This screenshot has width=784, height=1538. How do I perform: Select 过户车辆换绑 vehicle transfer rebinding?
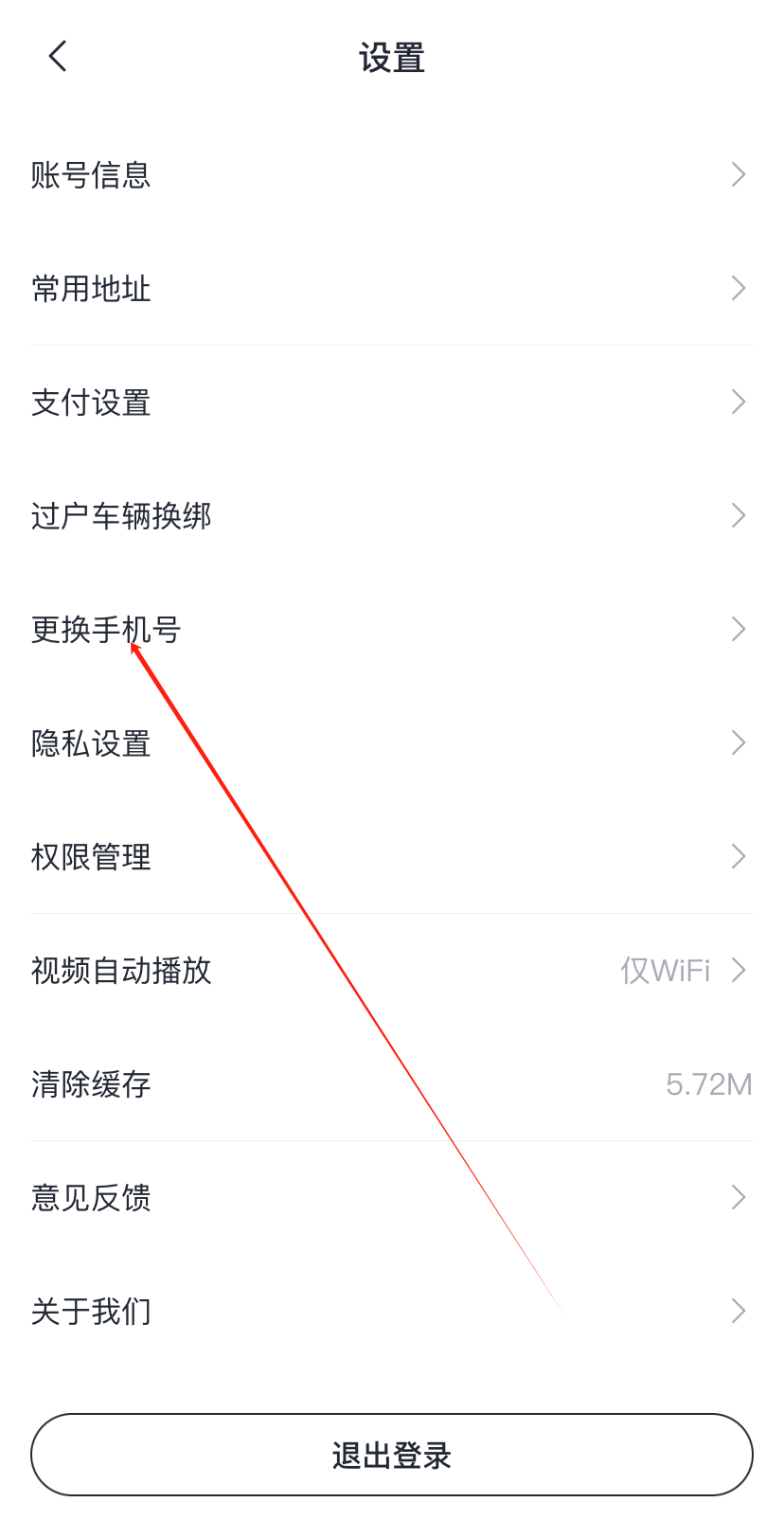pos(119,515)
